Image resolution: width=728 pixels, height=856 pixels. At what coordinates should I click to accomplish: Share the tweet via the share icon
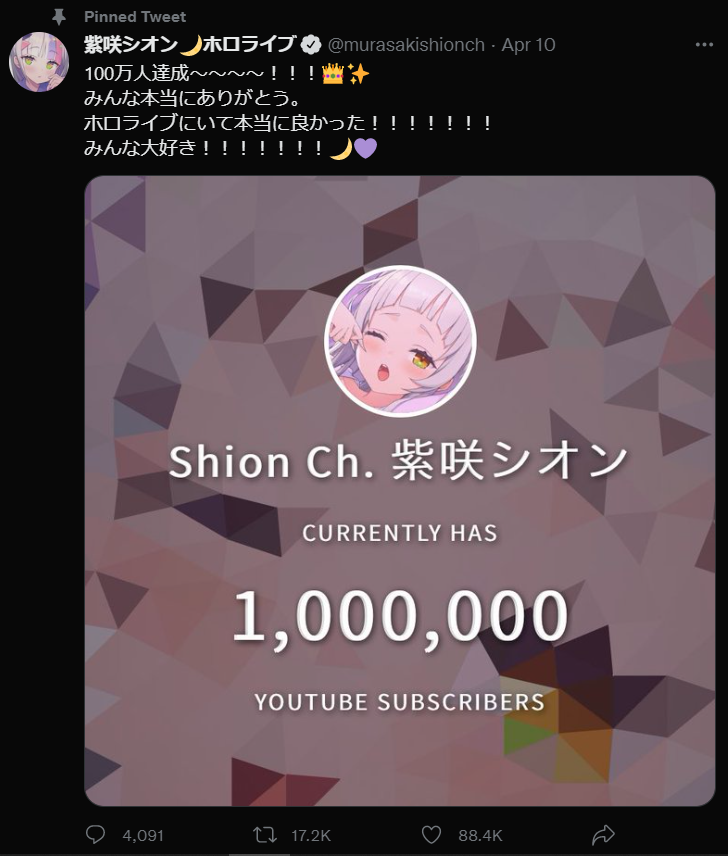tap(603, 834)
